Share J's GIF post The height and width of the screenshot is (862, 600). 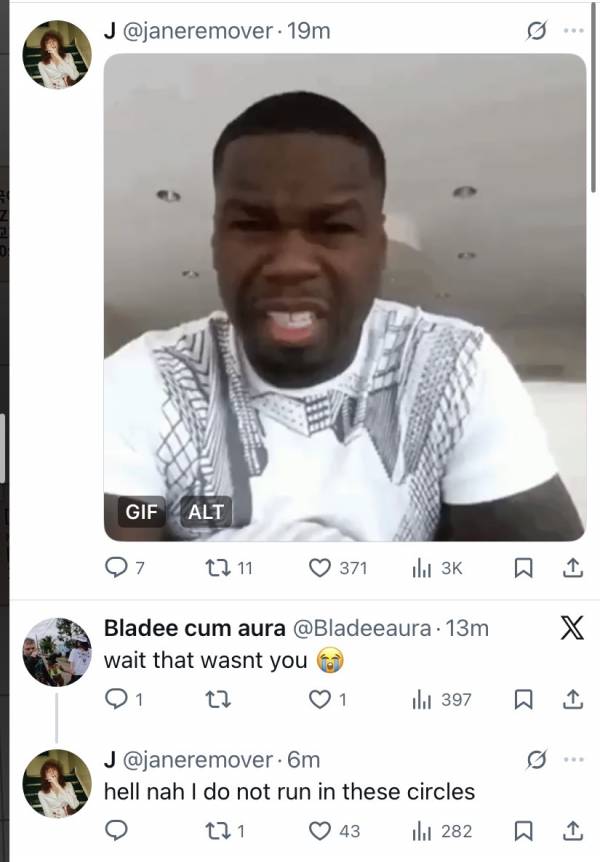[x=572, y=568]
